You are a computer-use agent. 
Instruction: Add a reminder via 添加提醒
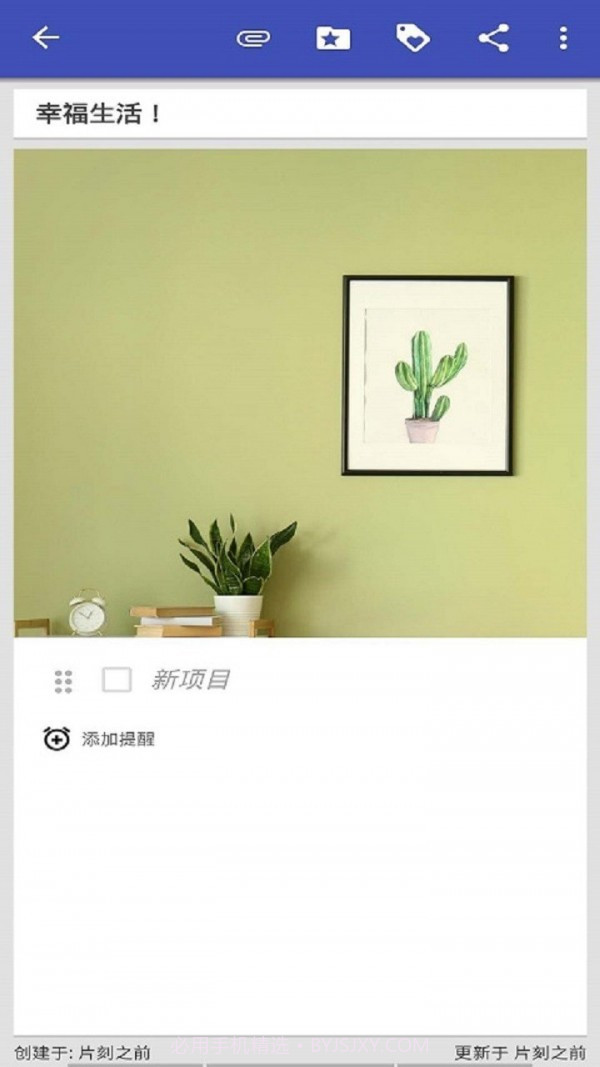tap(99, 739)
